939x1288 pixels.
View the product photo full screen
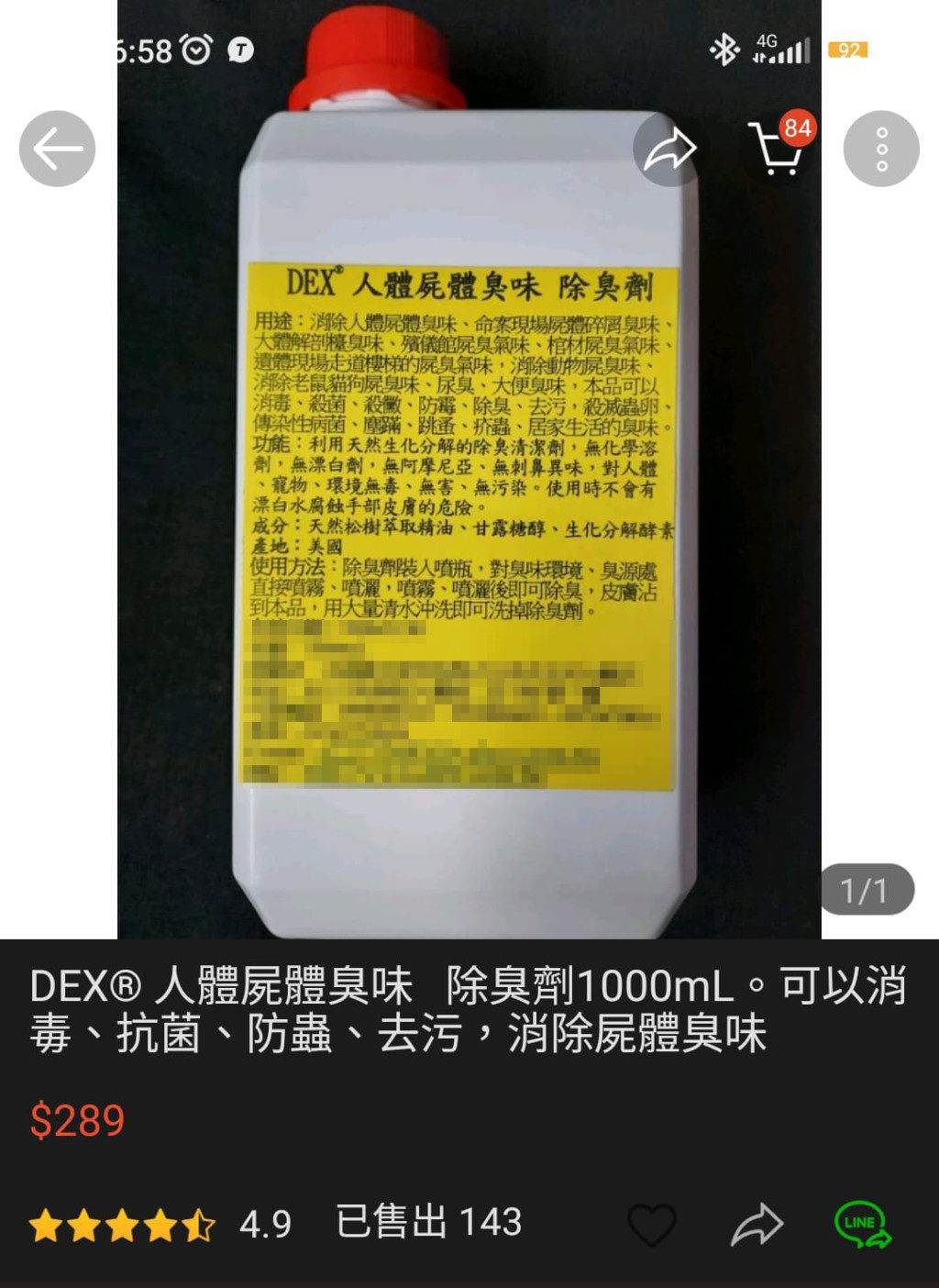[468, 514]
